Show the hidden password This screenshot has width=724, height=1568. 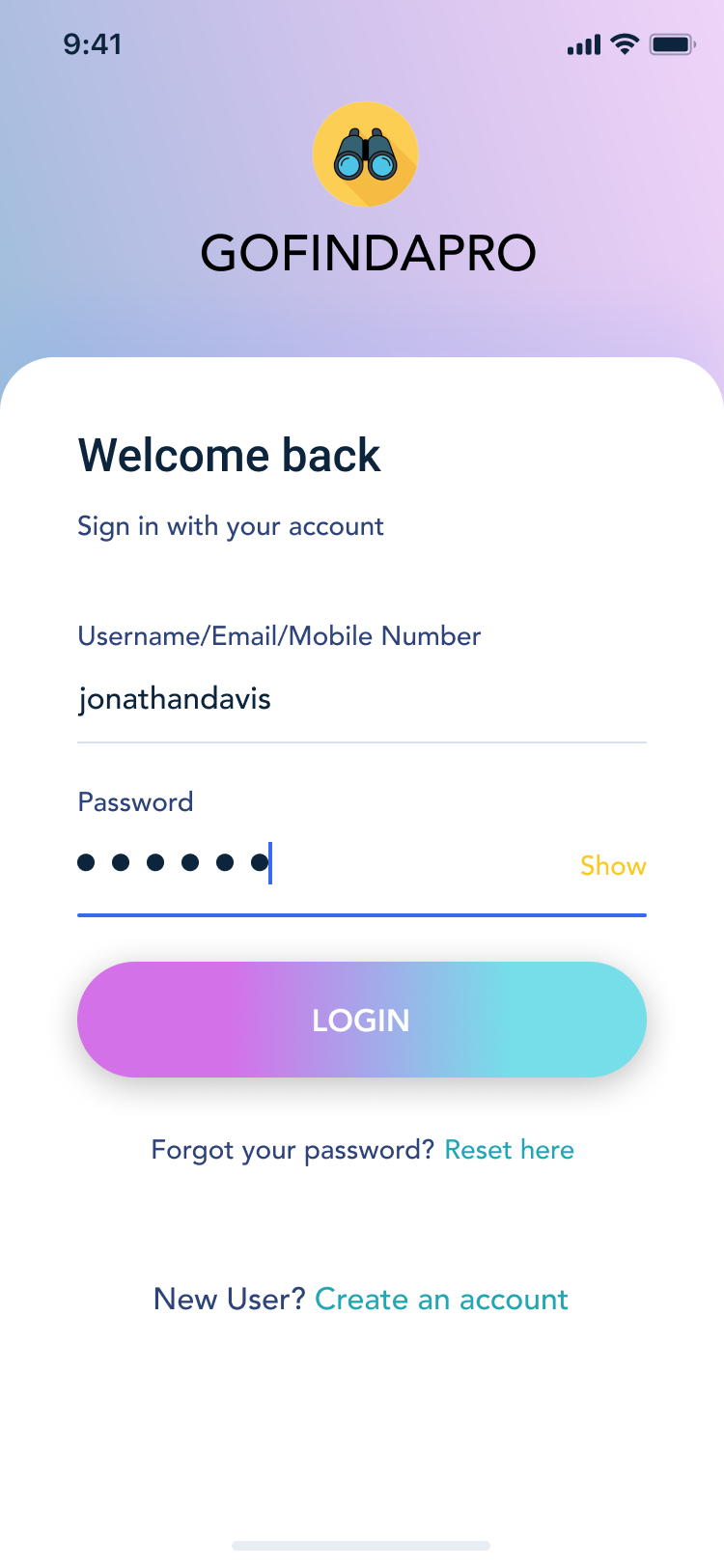(612, 865)
